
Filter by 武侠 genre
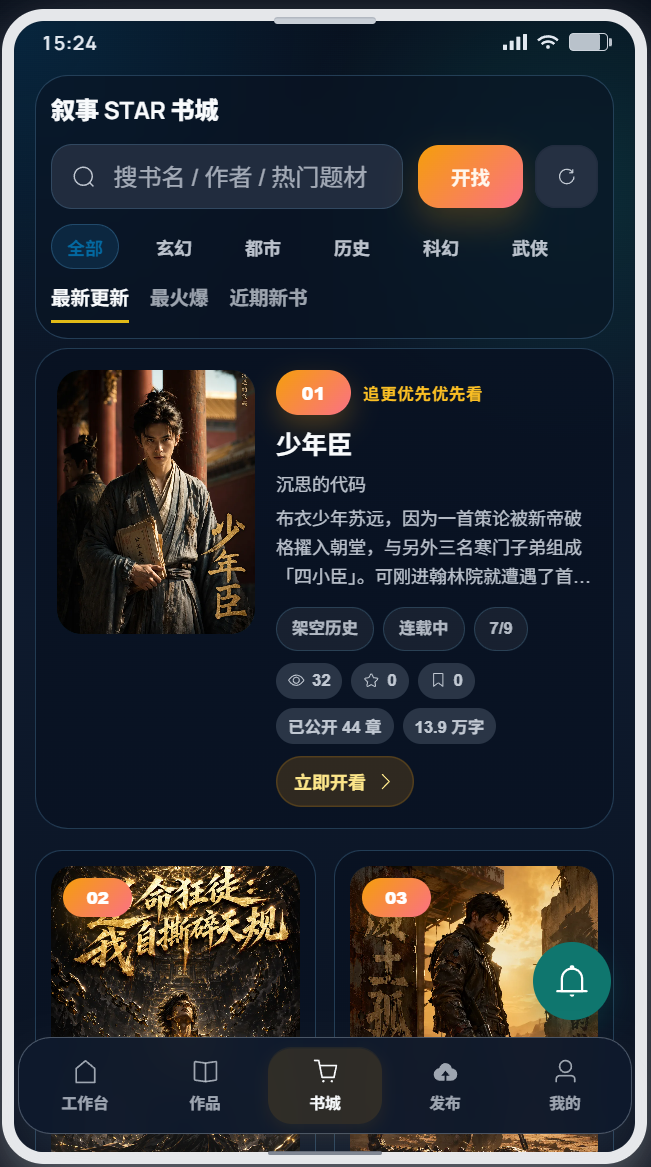coord(530,247)
